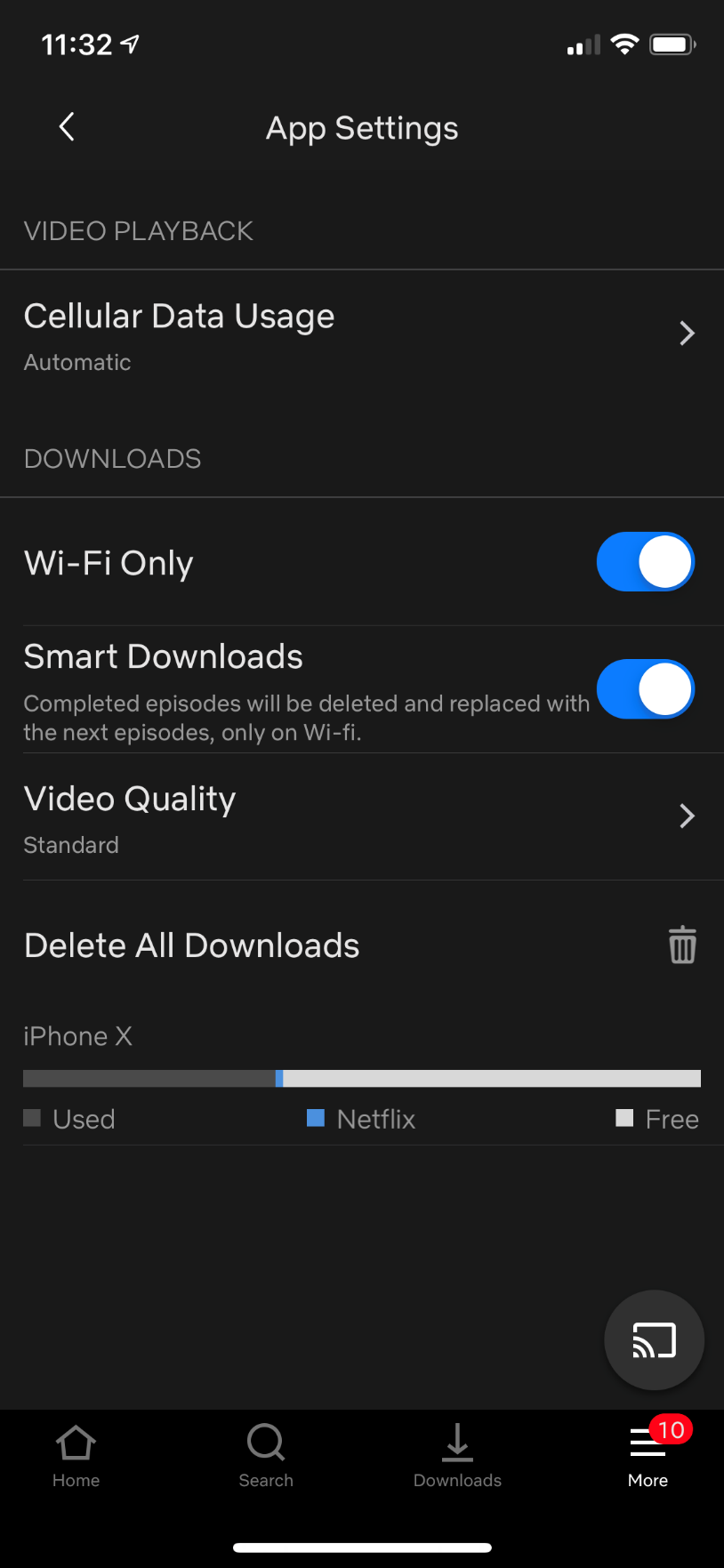Open Video Quality options

click(x=361, y=817)
